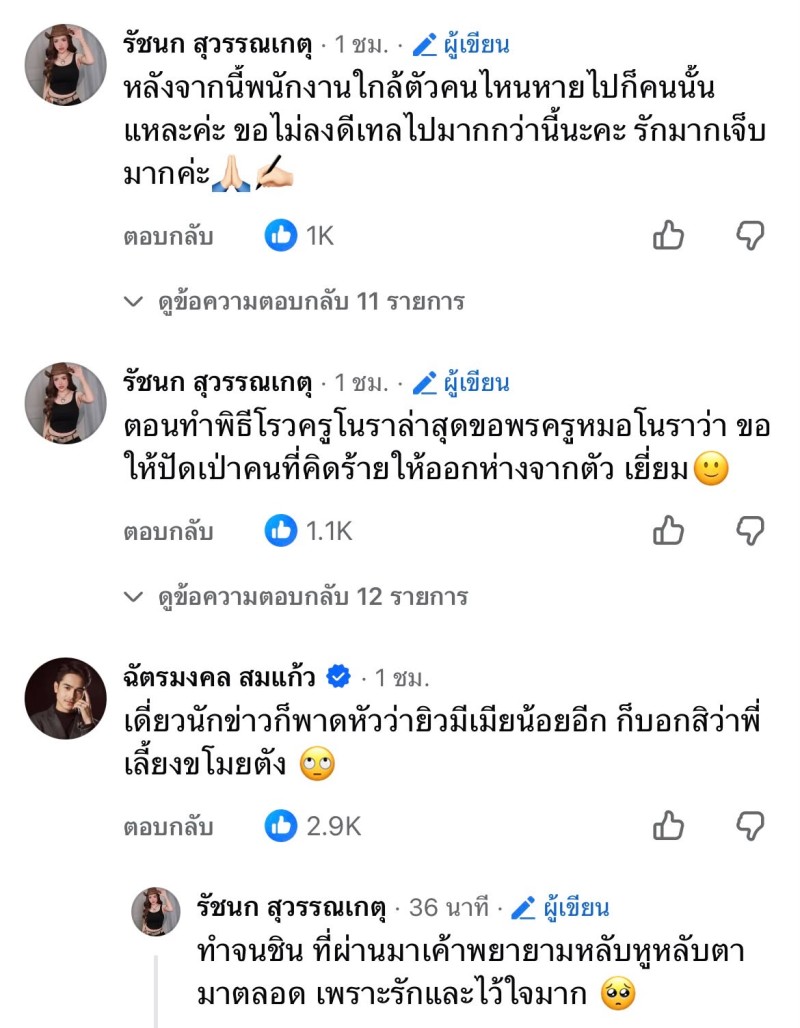This screenshot has height=1028, width=800.
Task: Open ฉัตรมงคล สมแก้ว's profile picture
Action: pyautogui.click(x=66, y=698)
